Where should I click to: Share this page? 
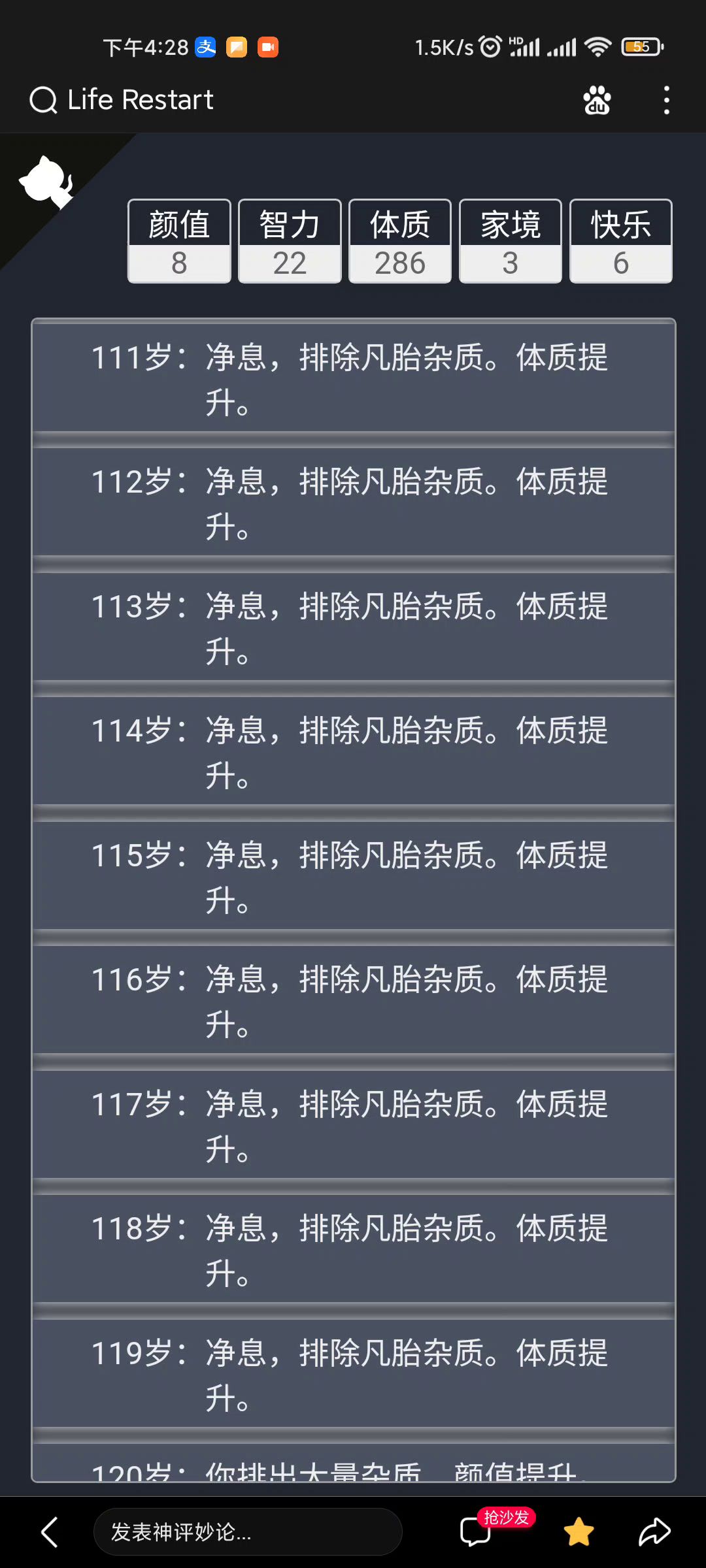point(654,1532)
